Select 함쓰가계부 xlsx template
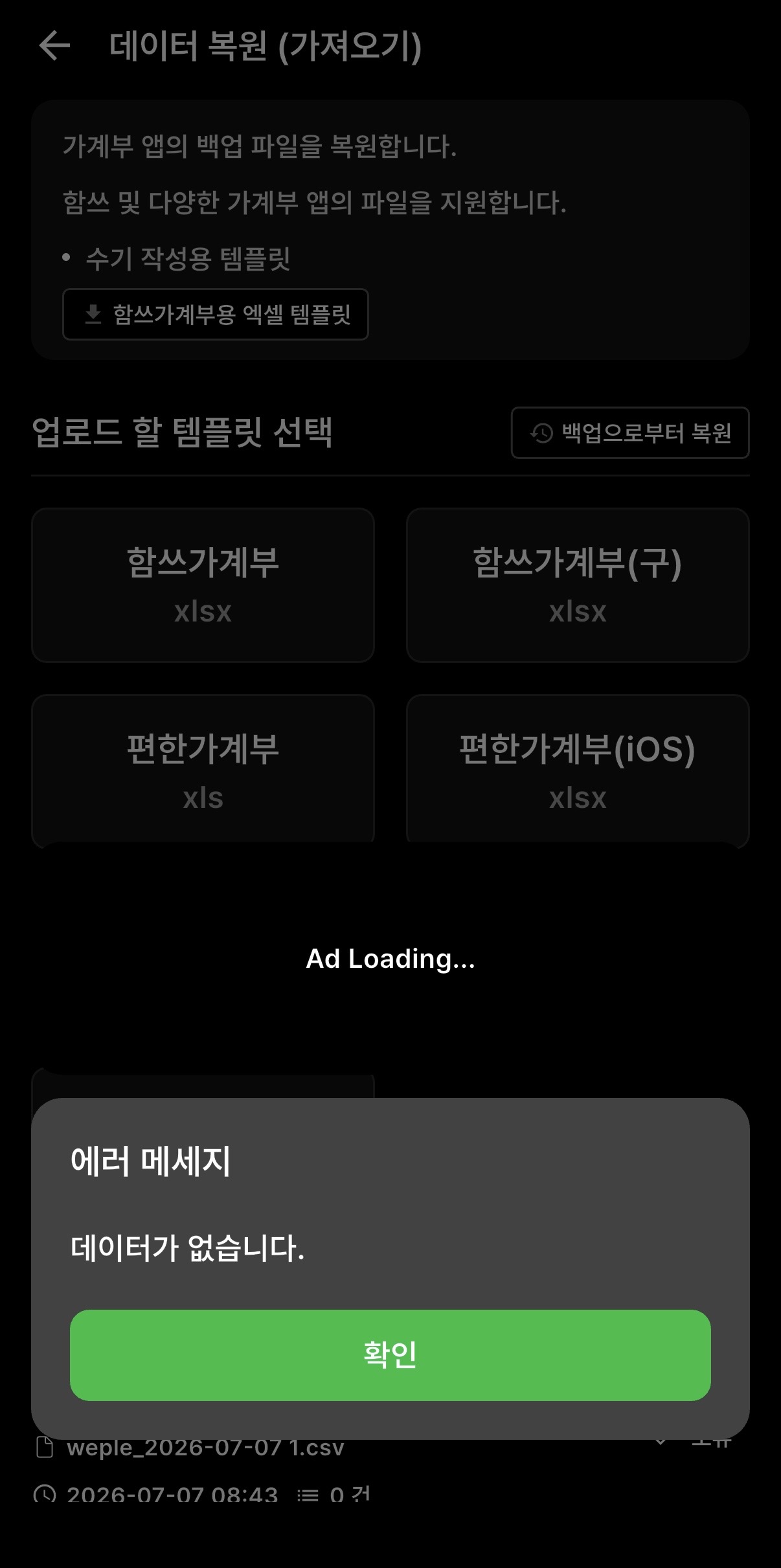781x1568 pixels. (x=203, y=585)
